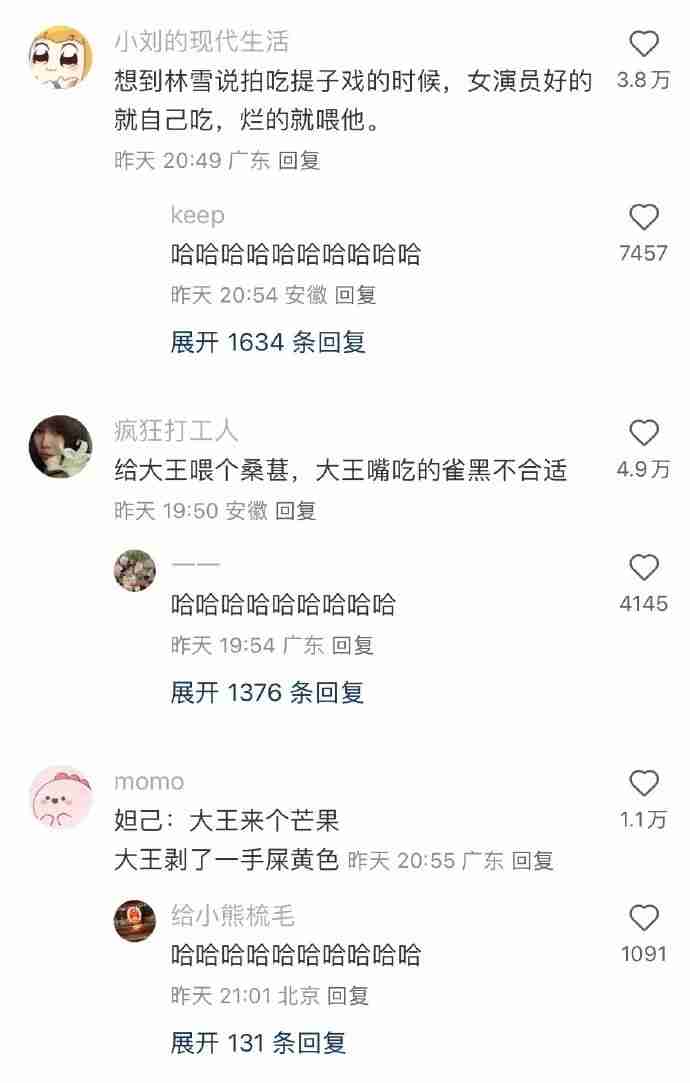This screenshot has height=1083, width=690.
Task: Reply to 小刘的现代生活's comment
Action: 299,161
